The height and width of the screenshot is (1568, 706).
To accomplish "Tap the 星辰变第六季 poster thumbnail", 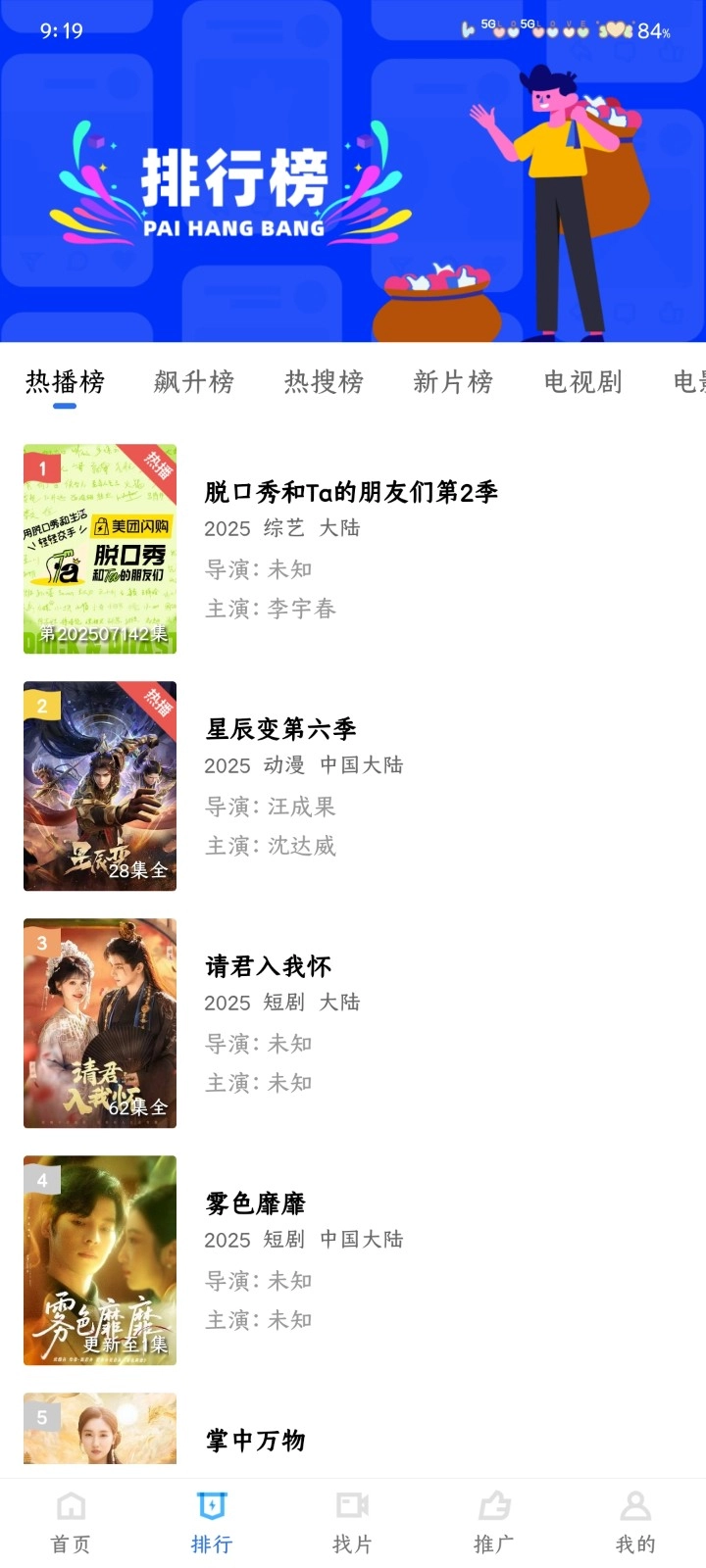I will (x=99, y=787).
